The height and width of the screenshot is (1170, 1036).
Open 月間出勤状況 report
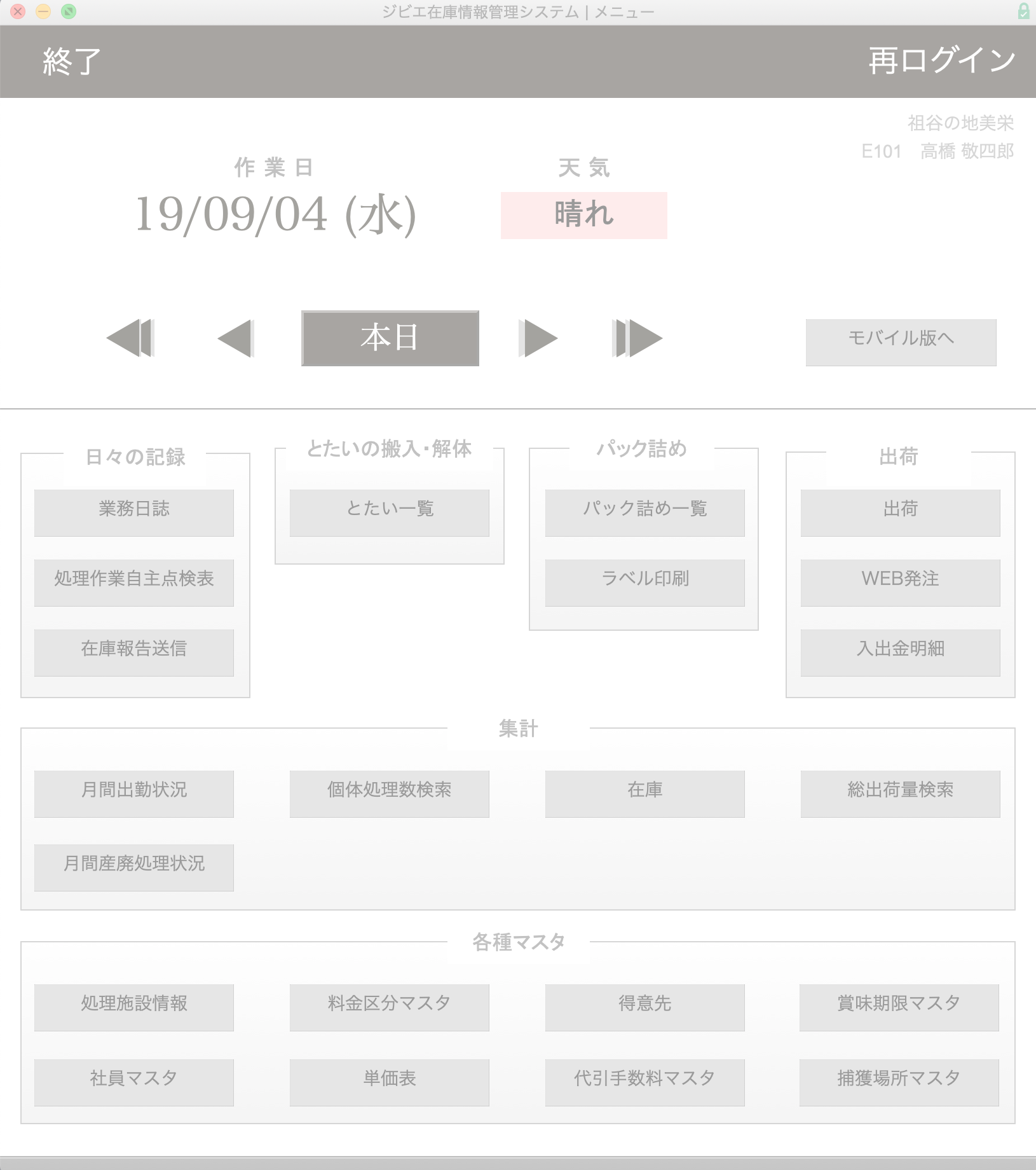[134, 794]
